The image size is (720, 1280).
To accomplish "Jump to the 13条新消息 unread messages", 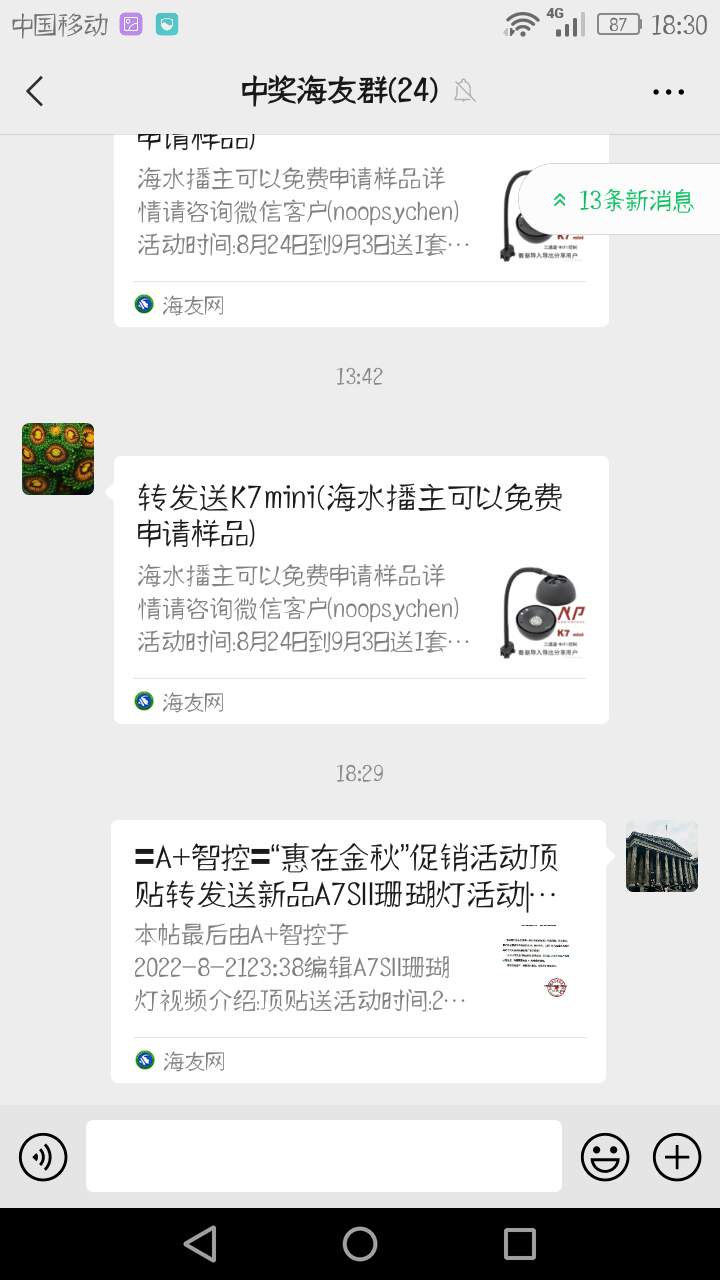I will [x=622, y=200].
